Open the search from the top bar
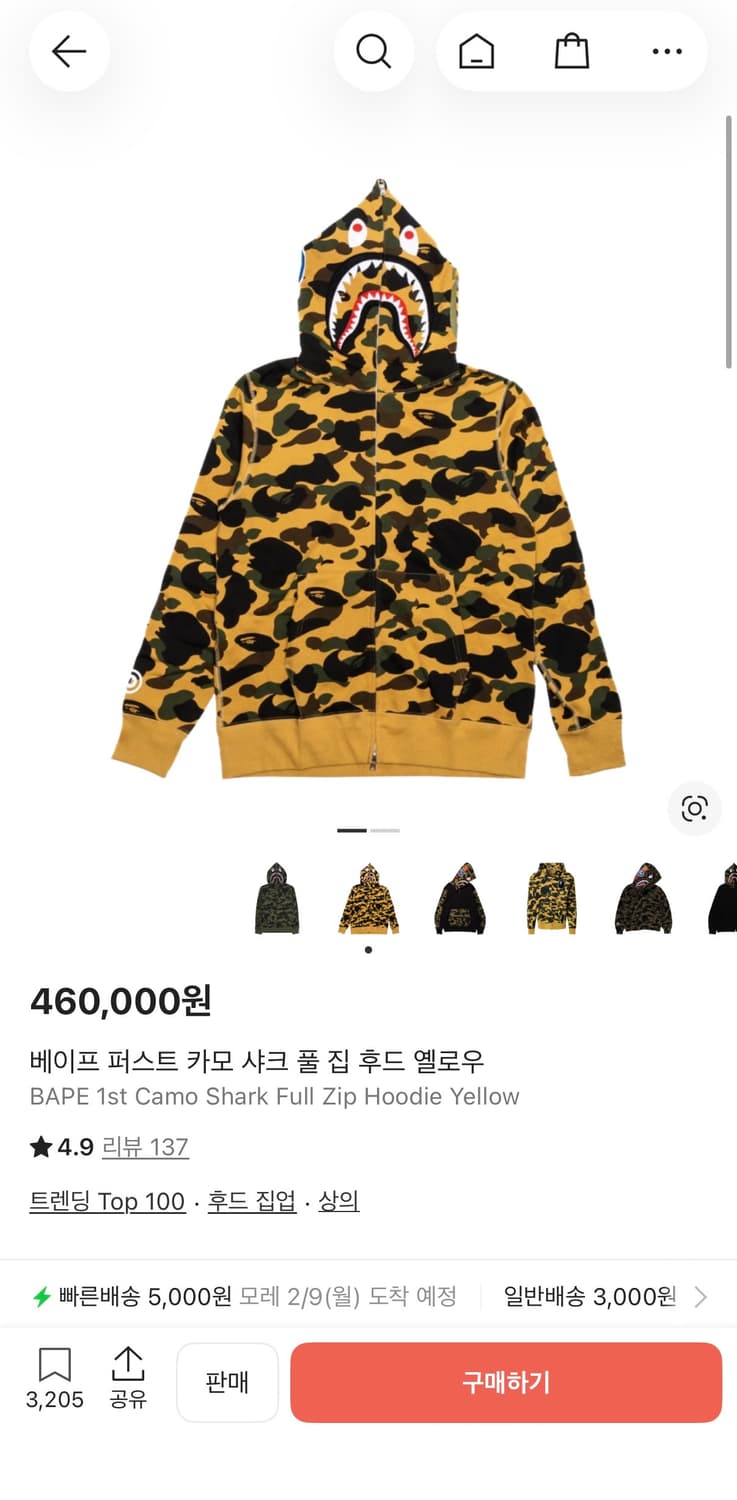The height and width of the screenshot is (1500, 737). (x=374, y=51)
